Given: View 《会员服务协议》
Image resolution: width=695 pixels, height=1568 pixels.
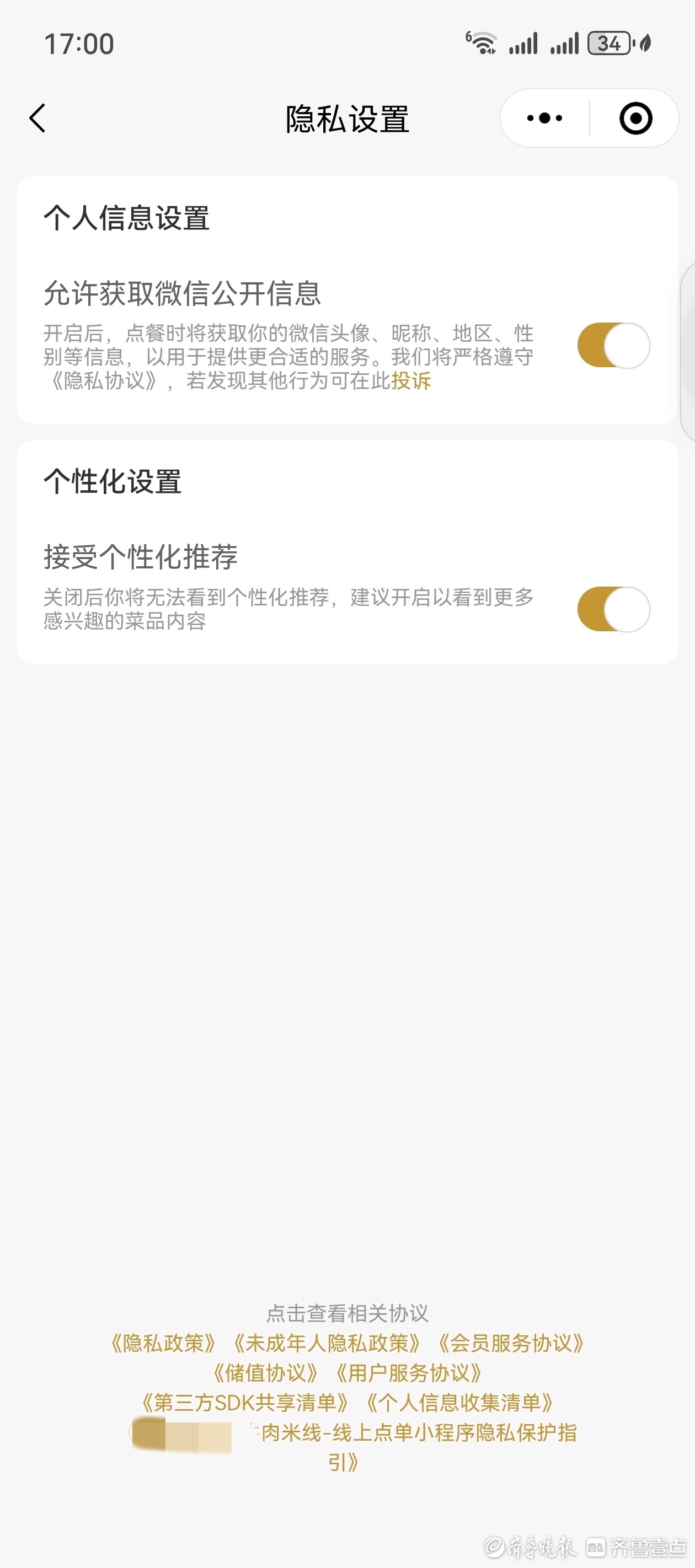Looking at the screenshot, I should (x=511, y=1343).
